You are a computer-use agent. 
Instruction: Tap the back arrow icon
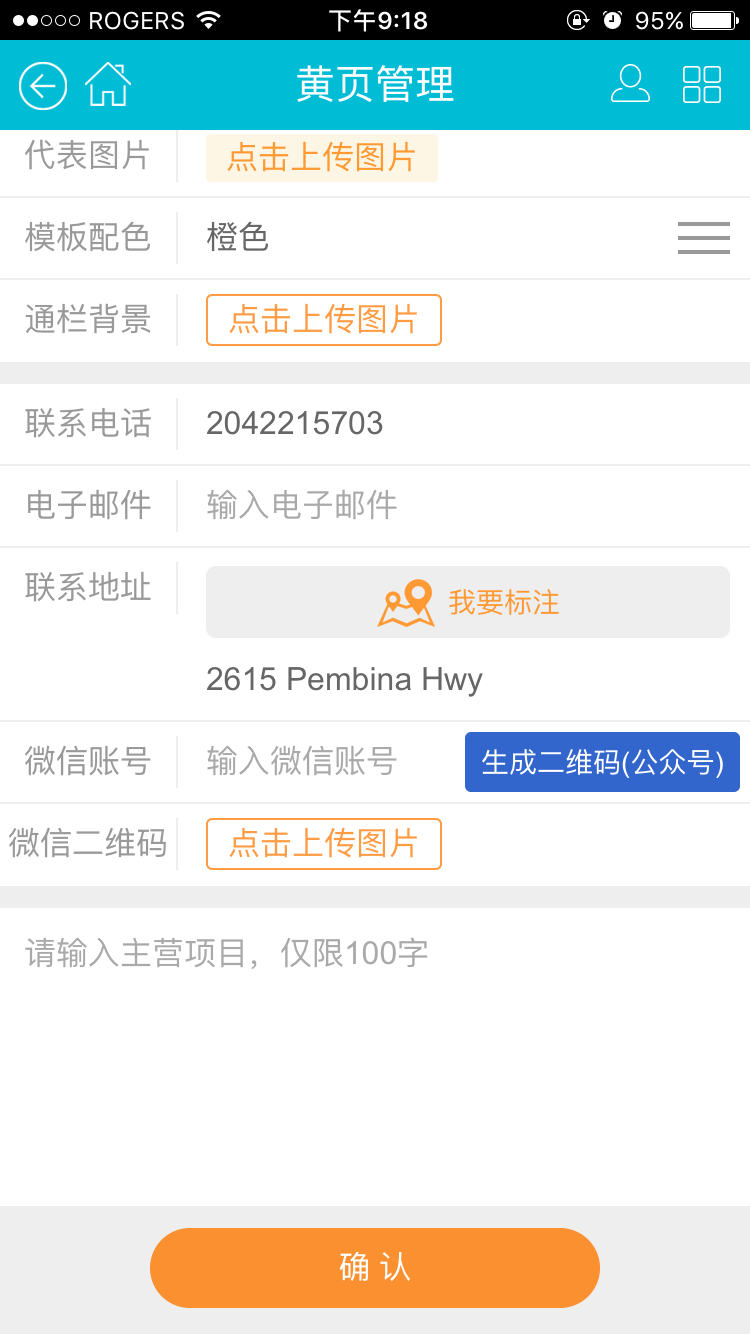point(43,86)
